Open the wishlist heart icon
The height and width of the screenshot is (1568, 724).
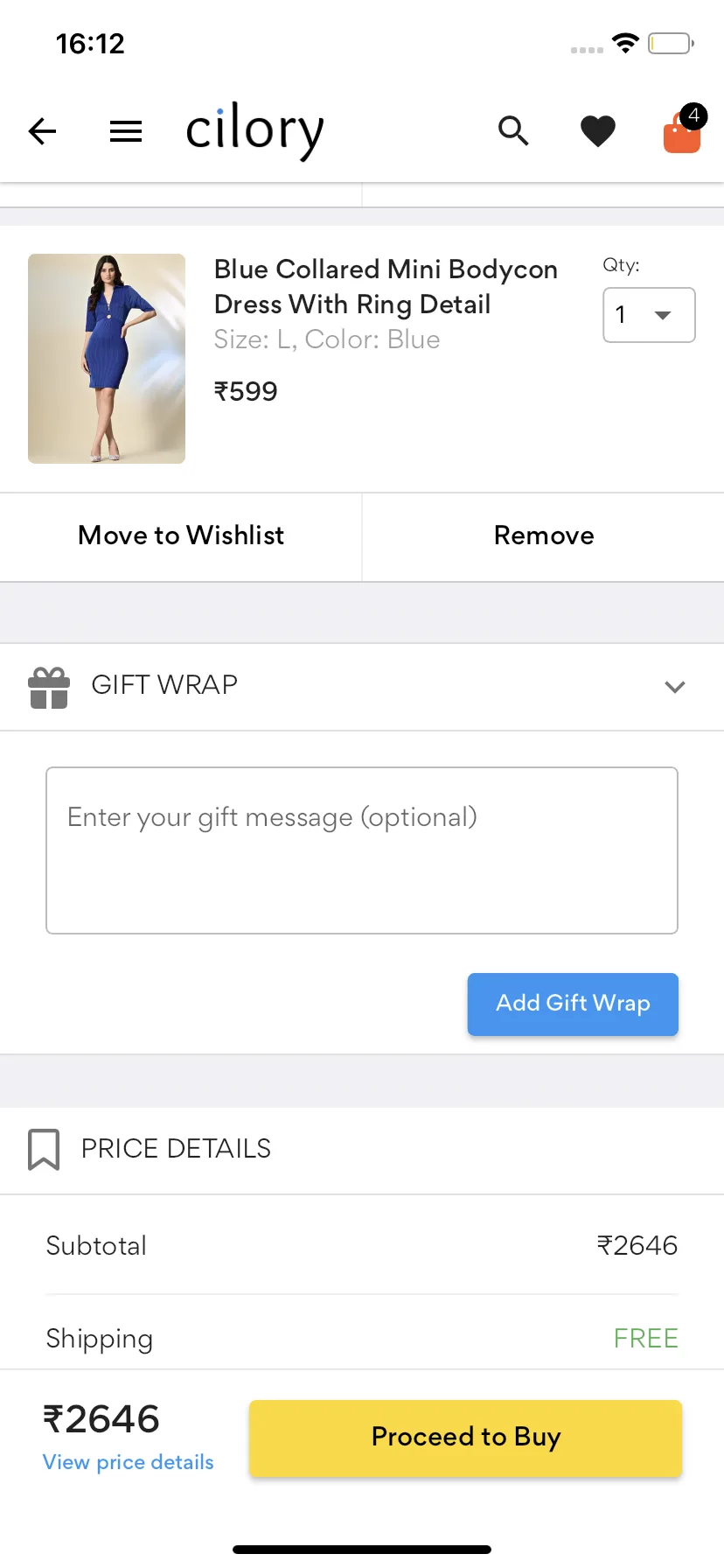tap(598, 131)
